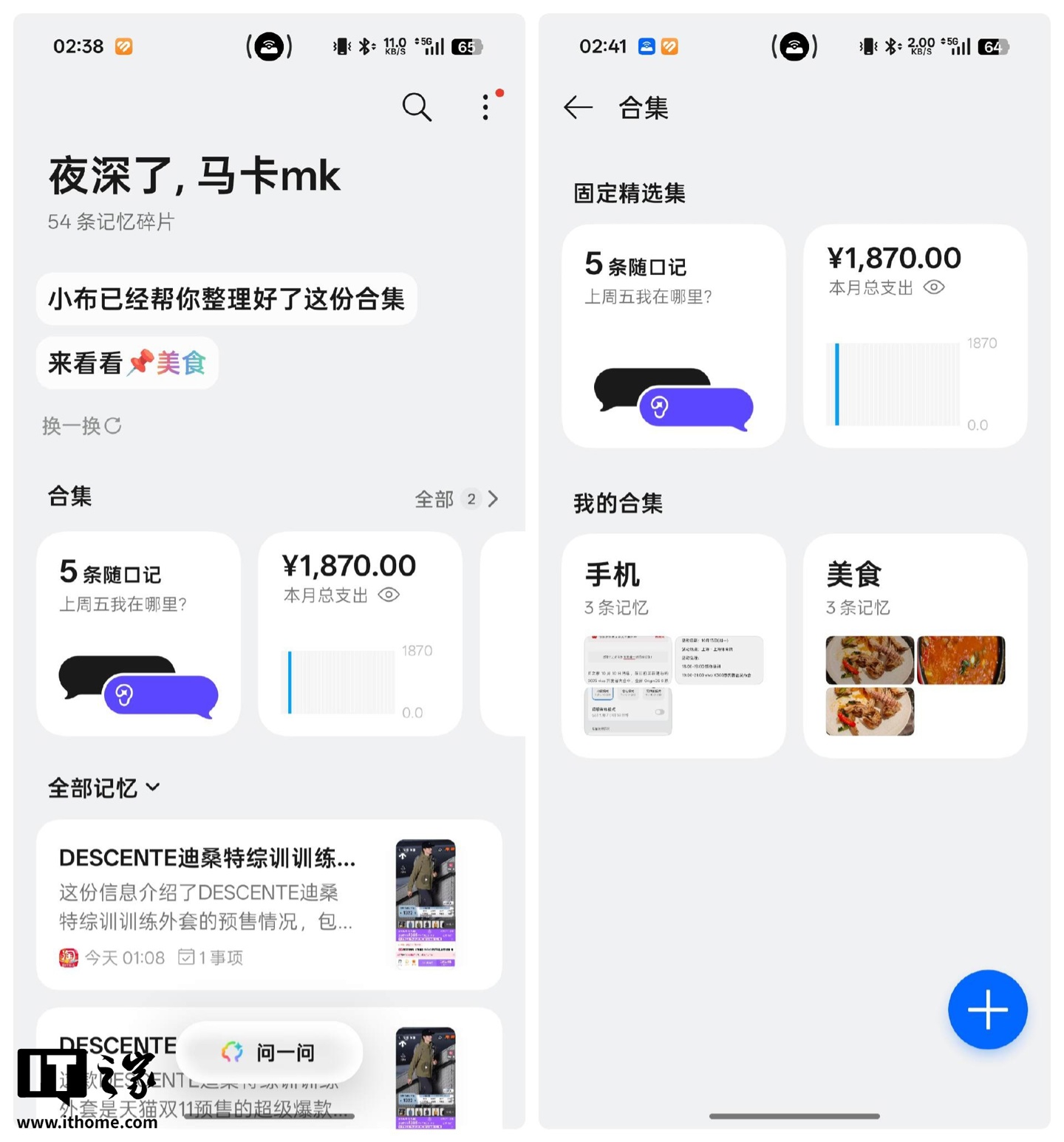This screenshot has height=1142, width=1064.
Task: Tap the 来看看美食 suggestion chip
Action: tap(127, 363)
